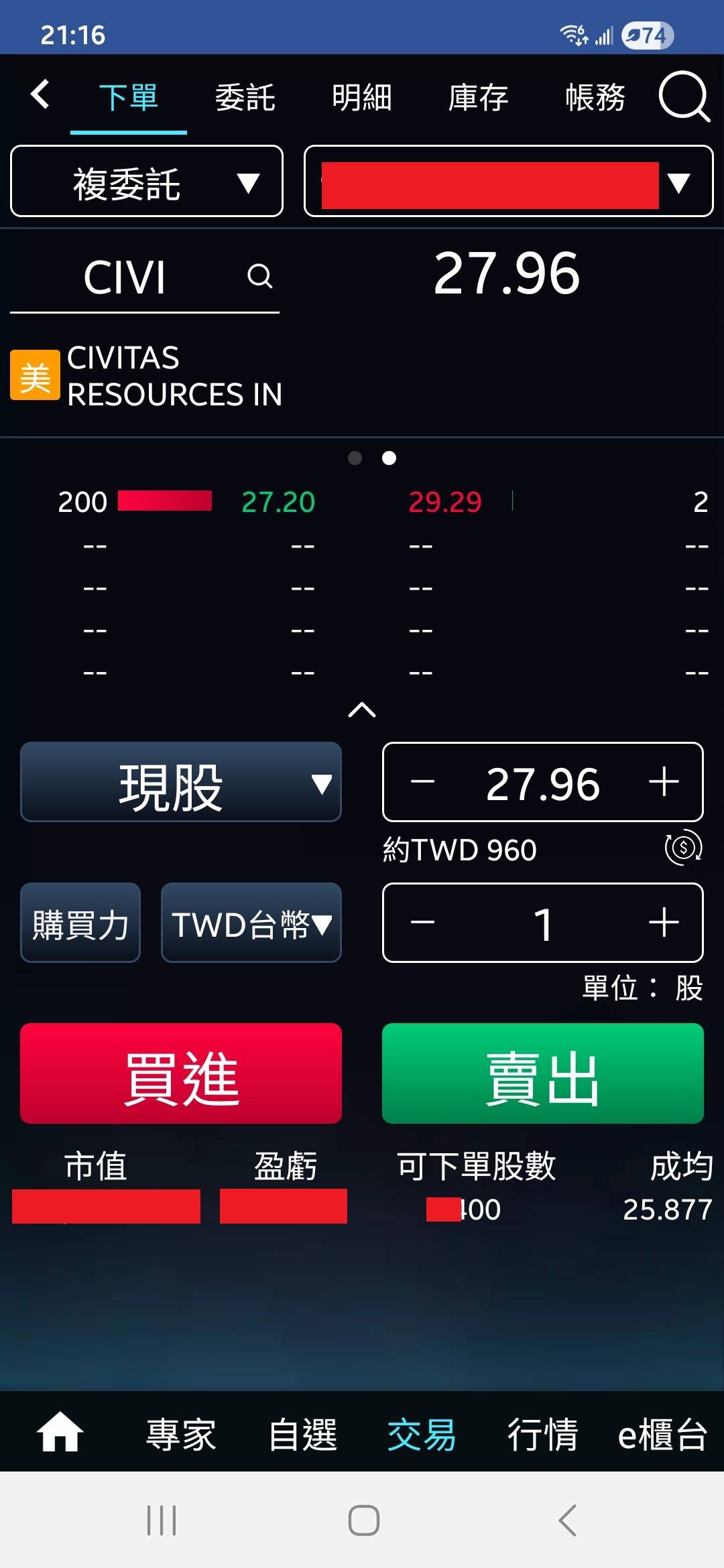Open the search magnifier in the top bar

pyautogui.click(x=684, y=97)
